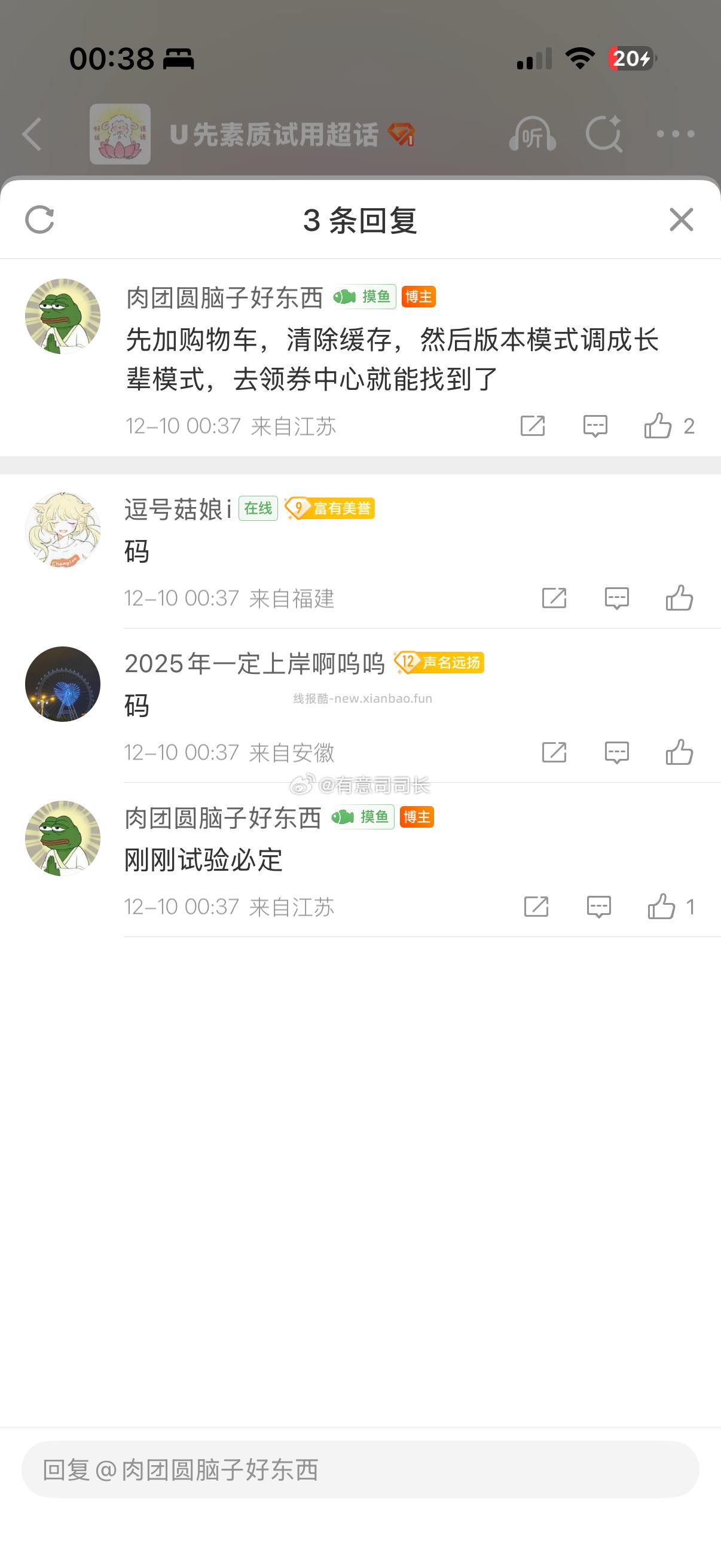The width and height of the screenshot is (721, 1568).
Task: Open 逗号菇娘i's profile via username
Action: (x=178, y=510)
